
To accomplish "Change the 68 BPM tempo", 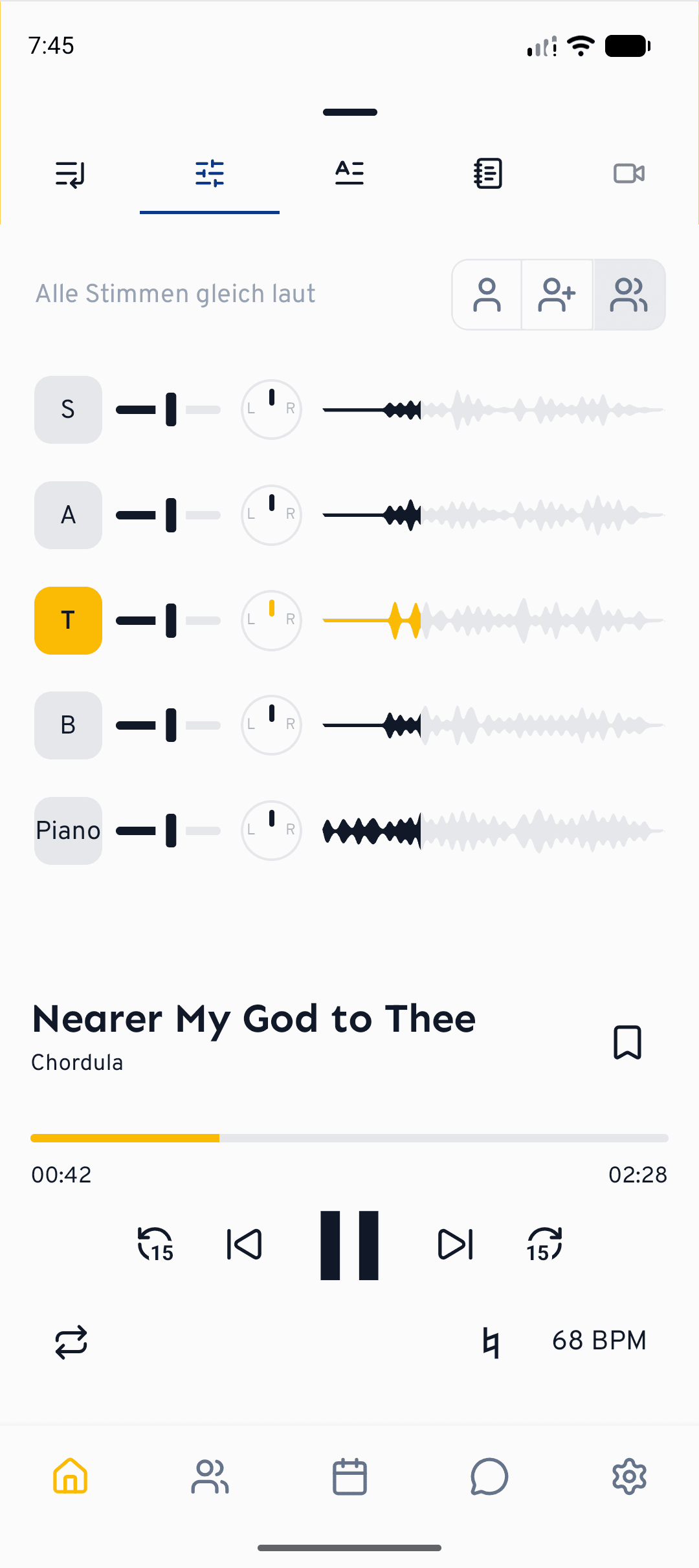I will click(x=599, y=1341).
